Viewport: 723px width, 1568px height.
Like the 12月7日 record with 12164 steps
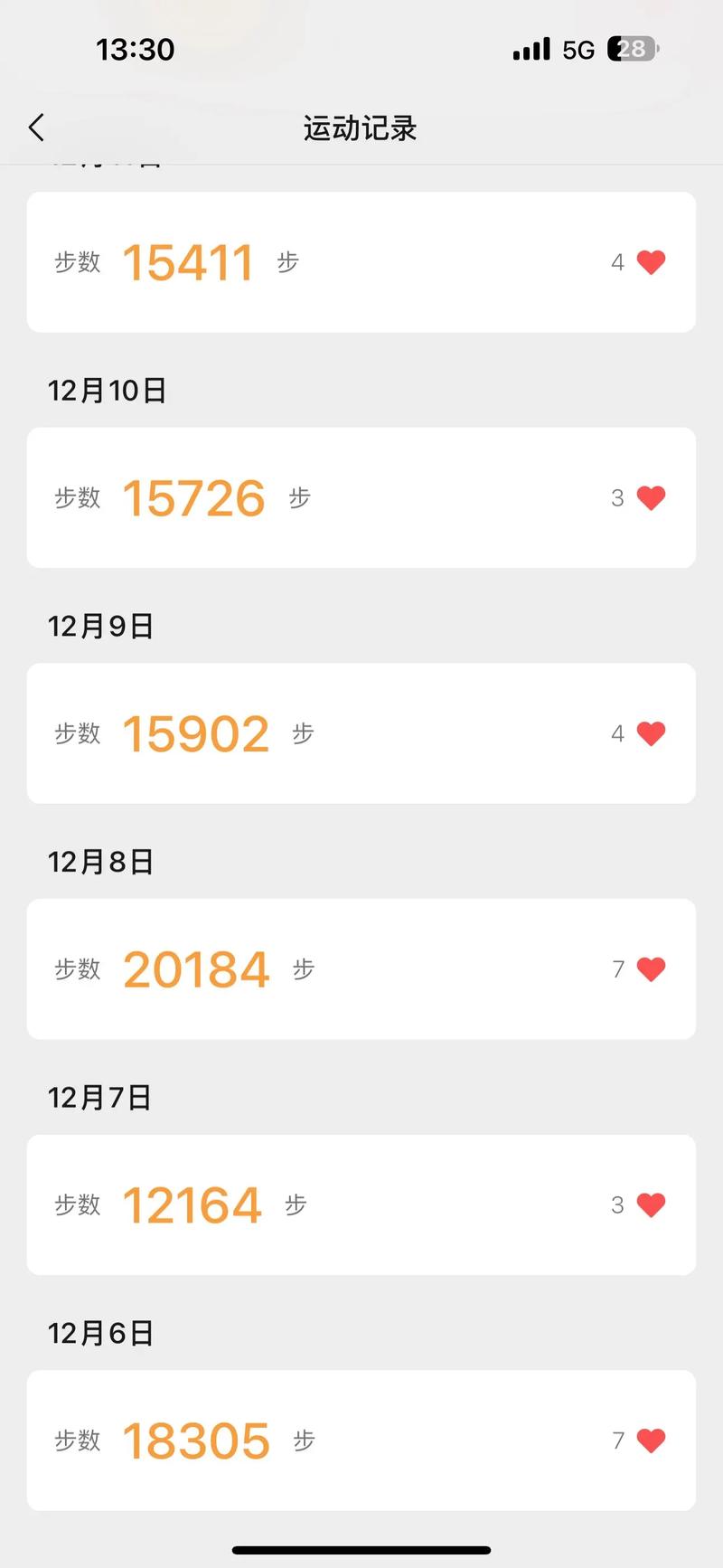tap(651, 1204)
